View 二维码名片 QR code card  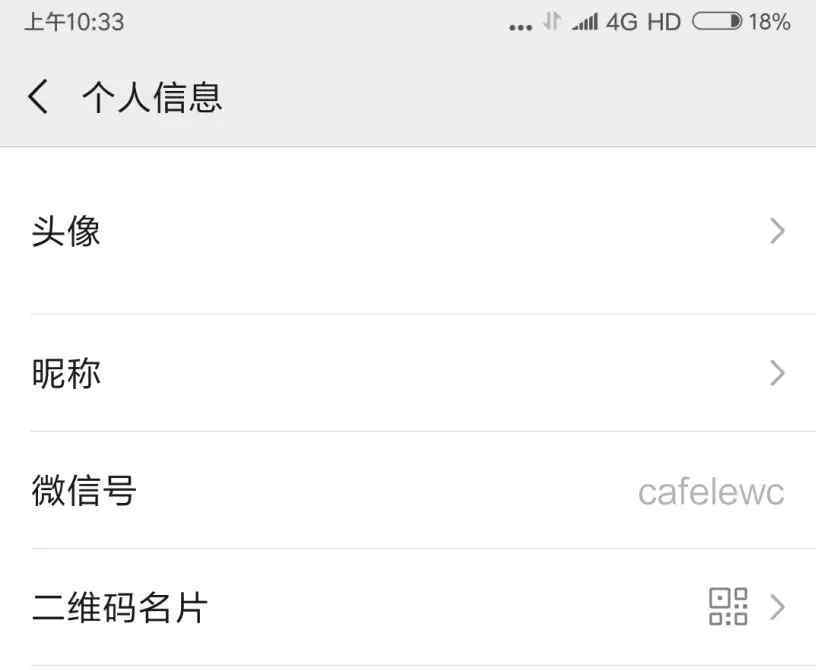408,607
